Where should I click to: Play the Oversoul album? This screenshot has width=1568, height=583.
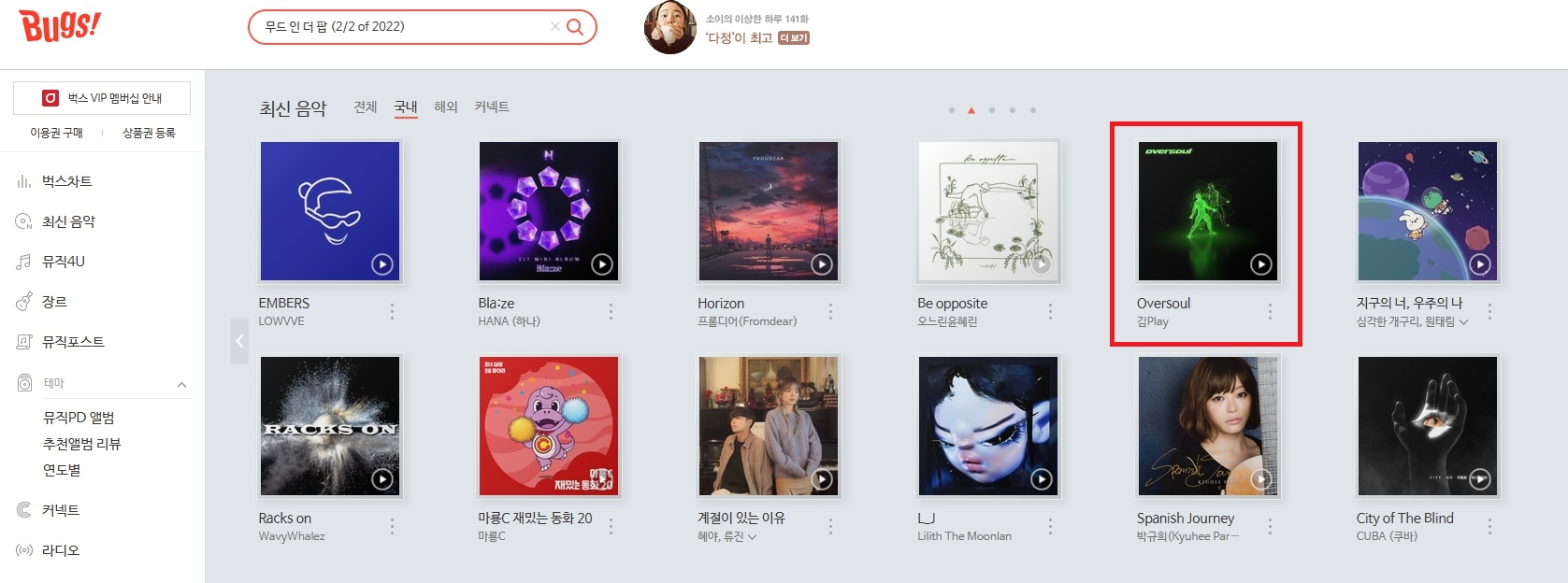point(1260,264)
